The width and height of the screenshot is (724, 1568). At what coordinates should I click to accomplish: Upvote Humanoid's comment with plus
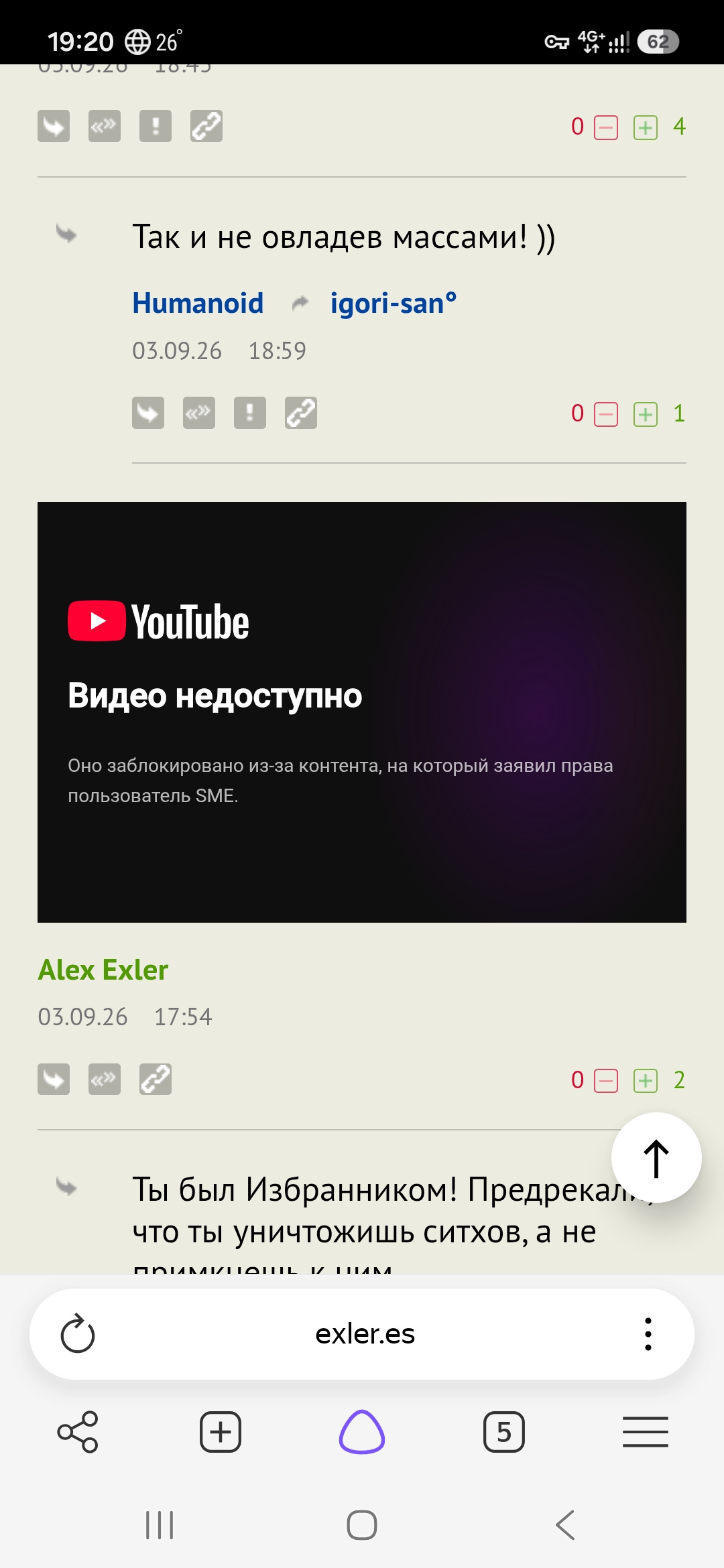tap(646, 414)
